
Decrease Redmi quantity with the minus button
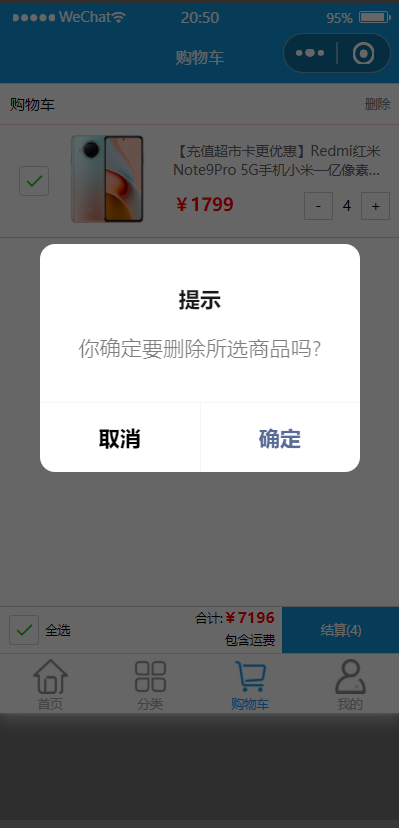click(x=318, y=206)
